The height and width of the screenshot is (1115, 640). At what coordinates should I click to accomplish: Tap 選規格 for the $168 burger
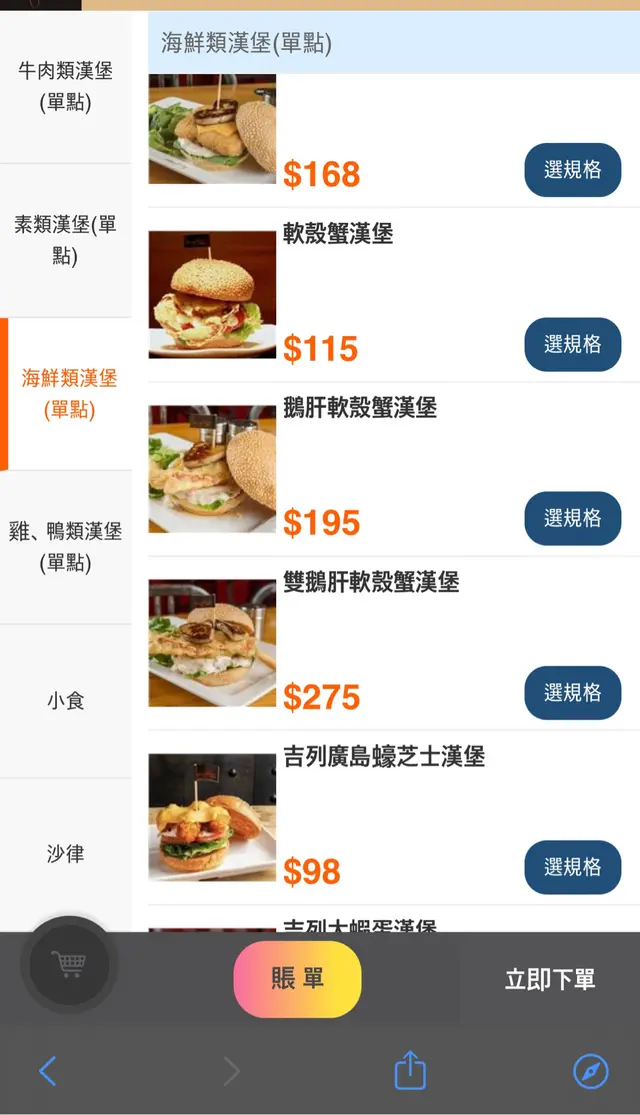click(572, 170)
